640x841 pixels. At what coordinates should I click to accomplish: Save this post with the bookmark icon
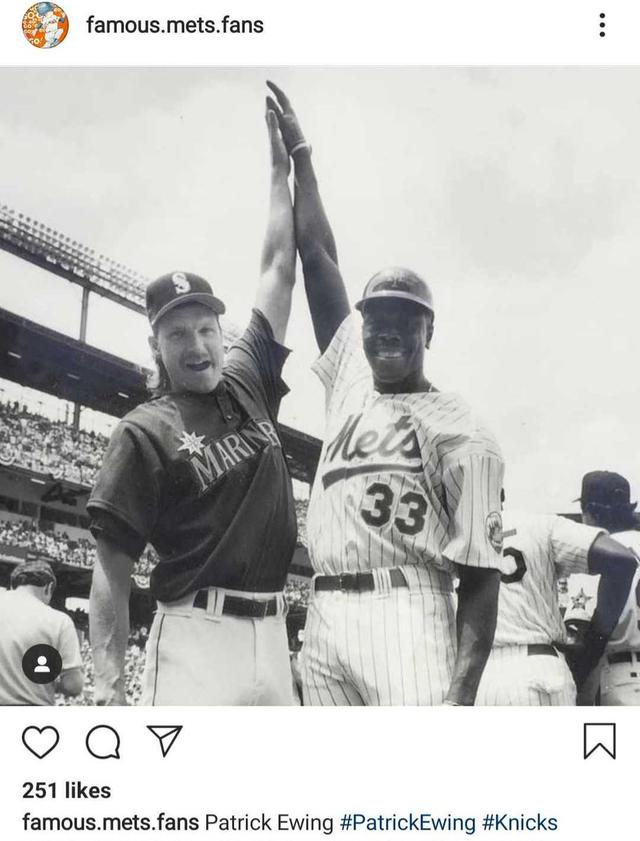599,741
